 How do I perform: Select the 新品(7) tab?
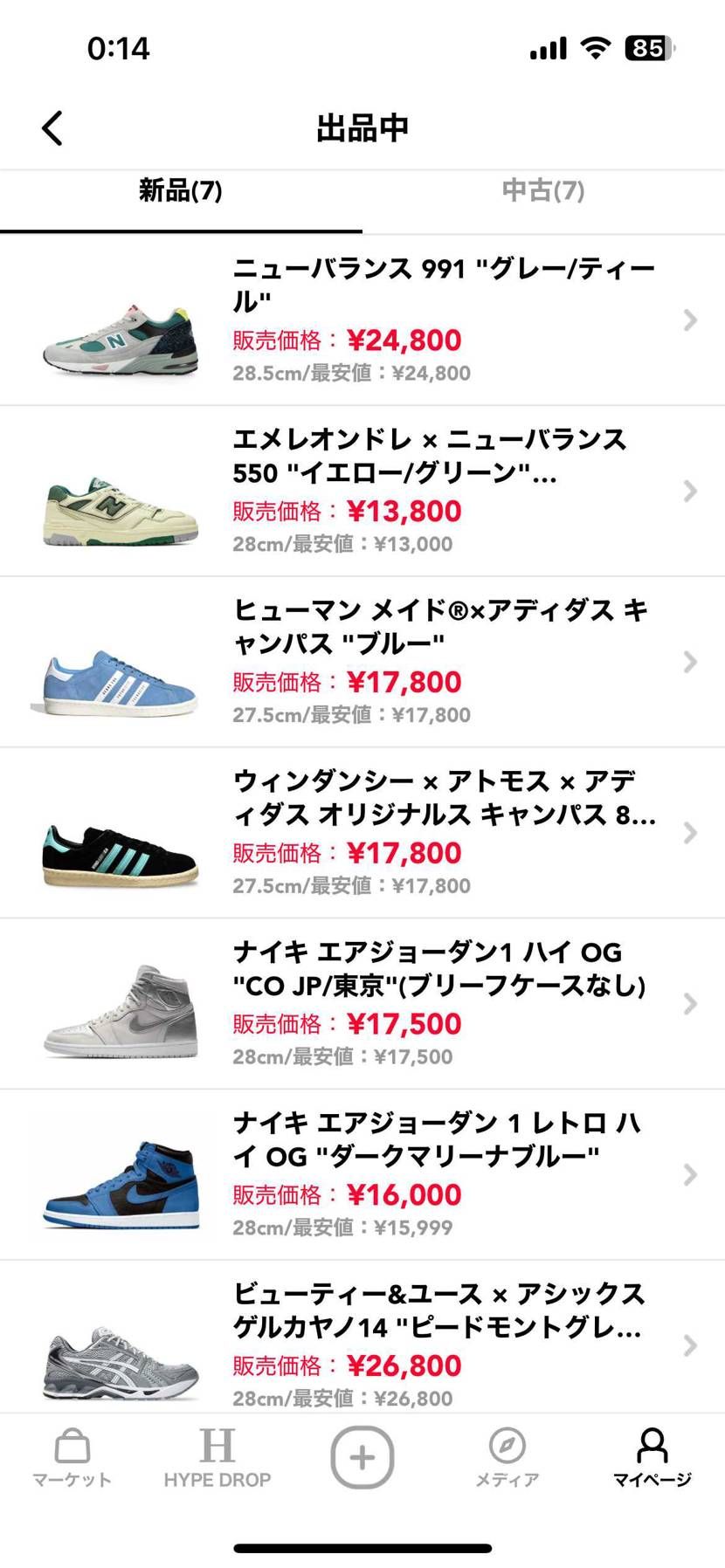(181, 190)
